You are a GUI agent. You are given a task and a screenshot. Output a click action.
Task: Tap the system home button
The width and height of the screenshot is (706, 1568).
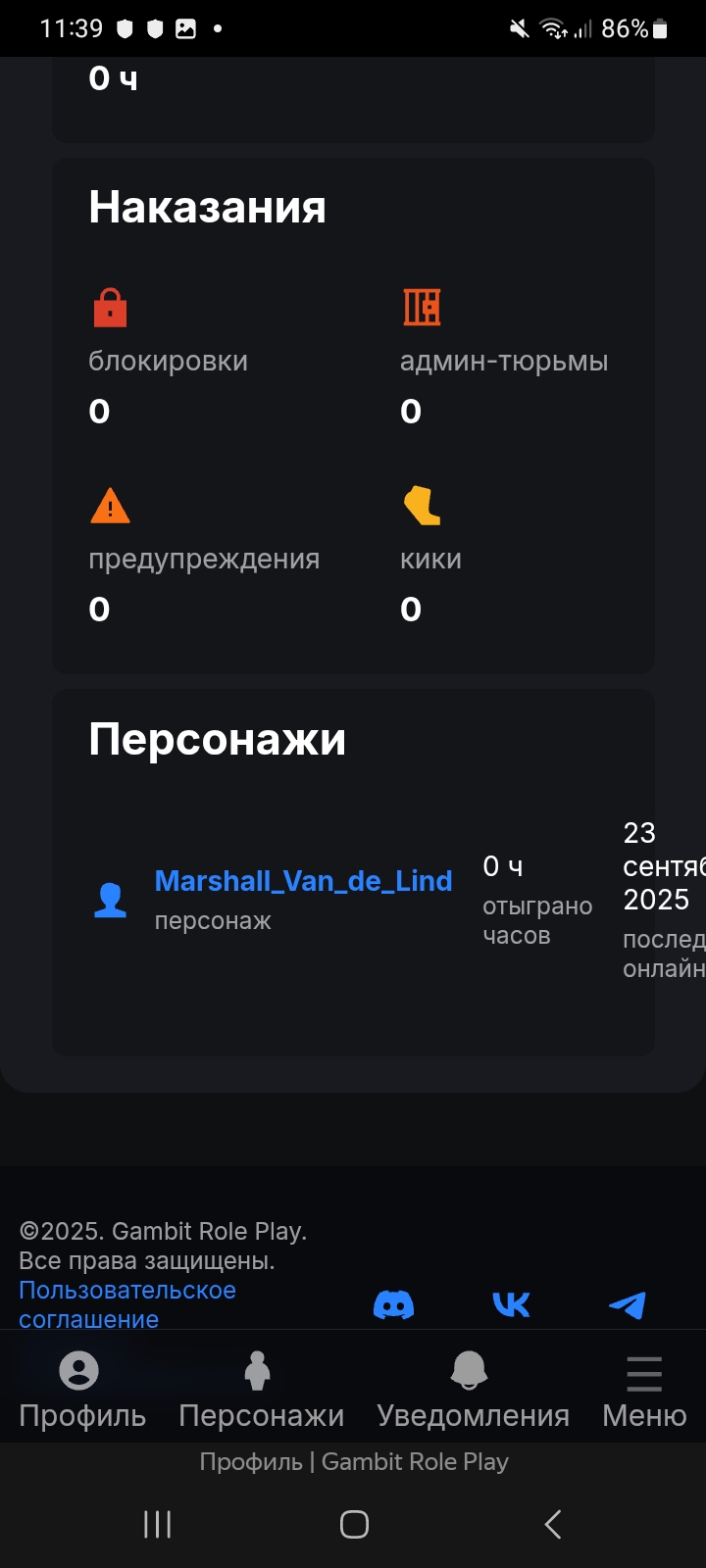354,1524
